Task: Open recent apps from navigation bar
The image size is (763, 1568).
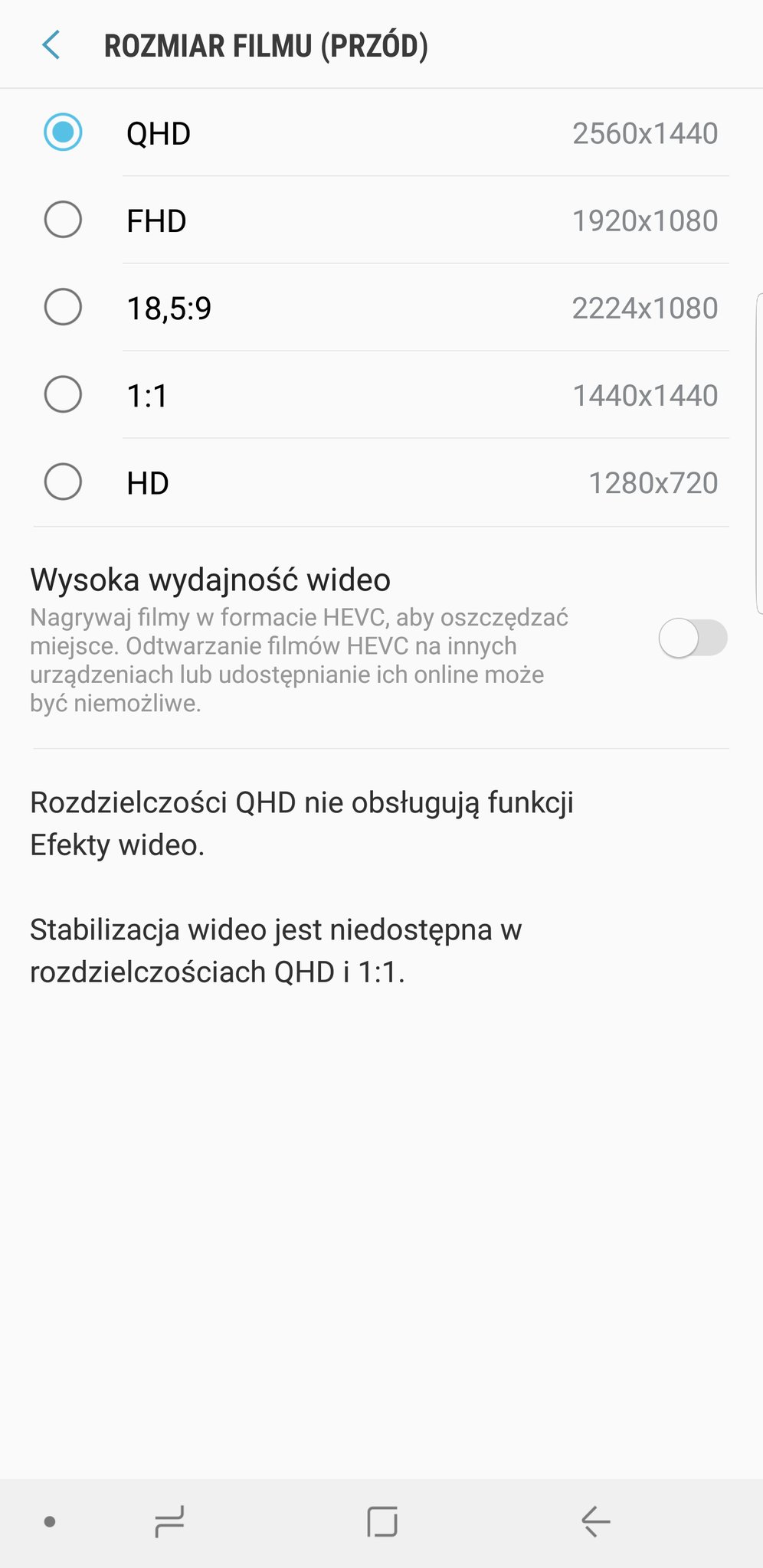Action: (169, 1521)
